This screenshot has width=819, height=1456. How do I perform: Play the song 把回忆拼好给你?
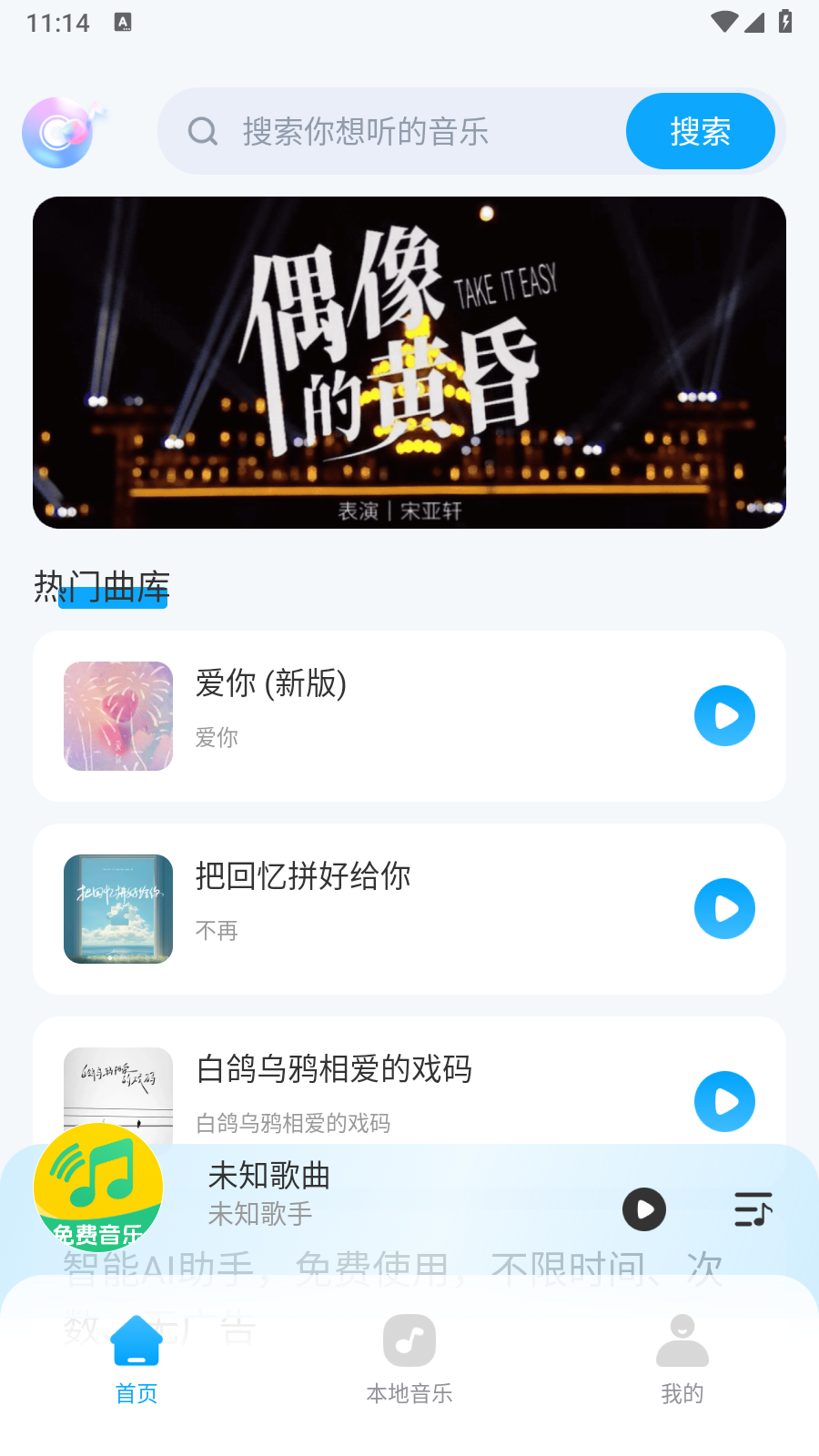(x=724, y=908)
